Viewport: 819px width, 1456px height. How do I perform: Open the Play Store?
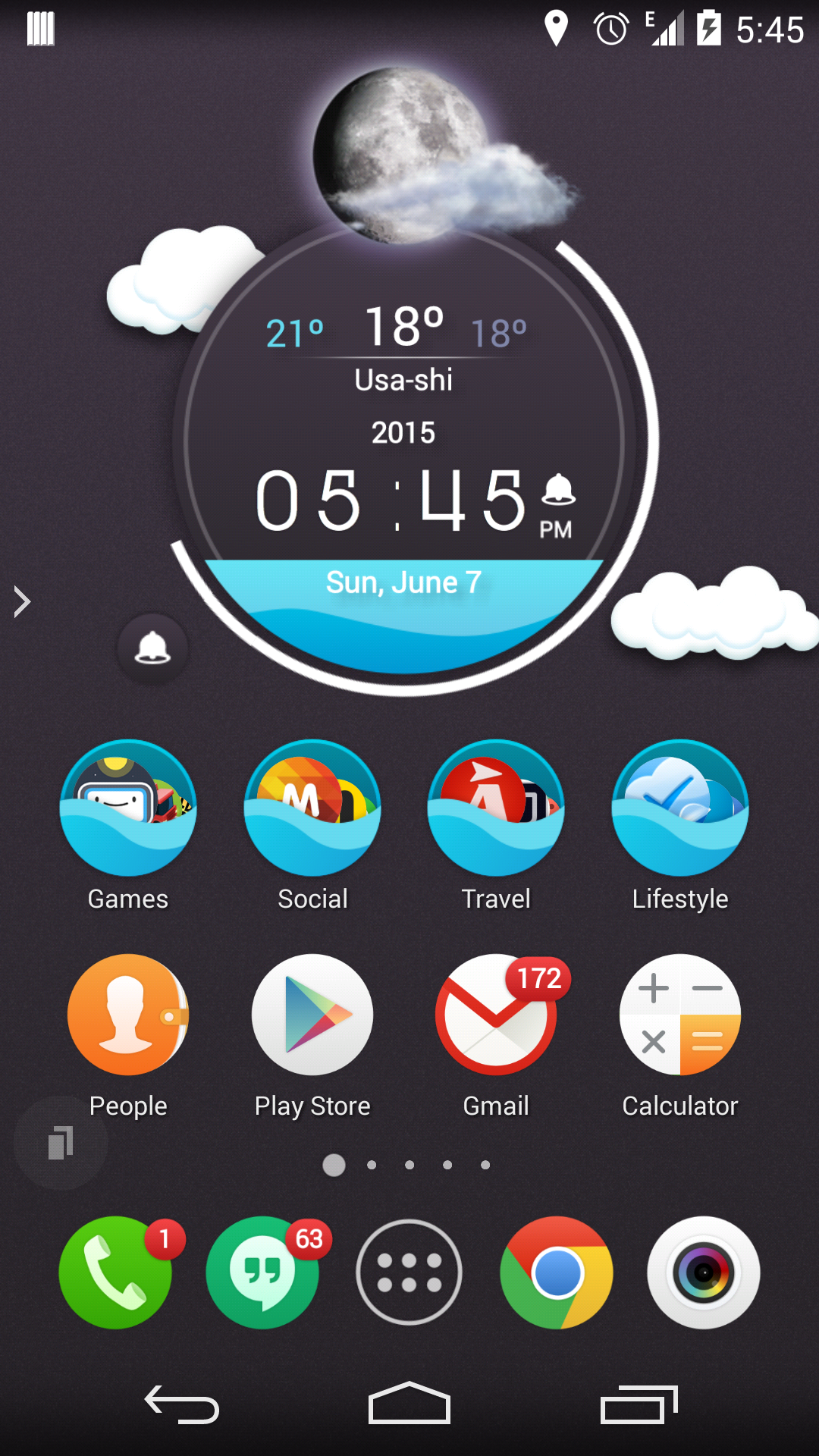pyautogui.click(x=312, y=1015)
